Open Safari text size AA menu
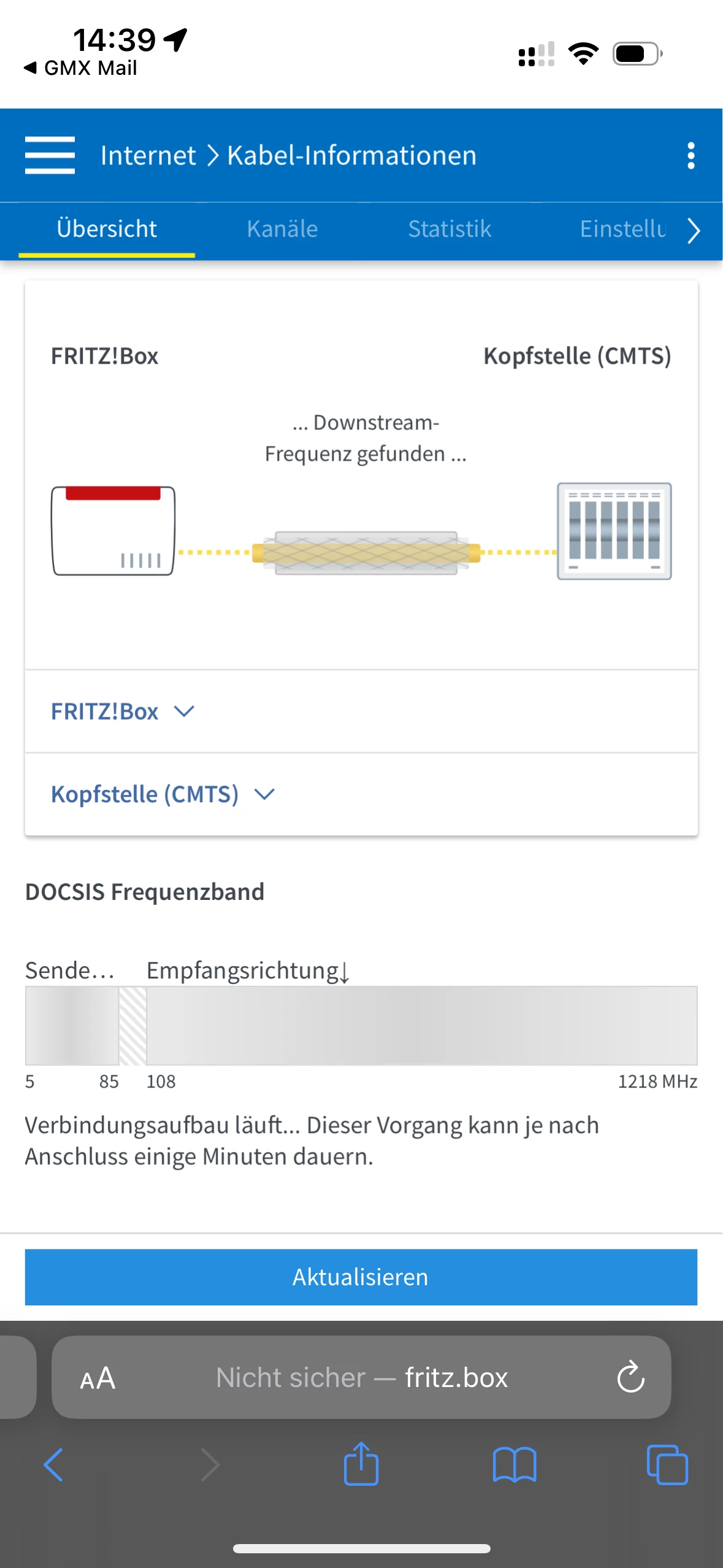The width and height of the screenshot is (723, 1568). 98,1378
